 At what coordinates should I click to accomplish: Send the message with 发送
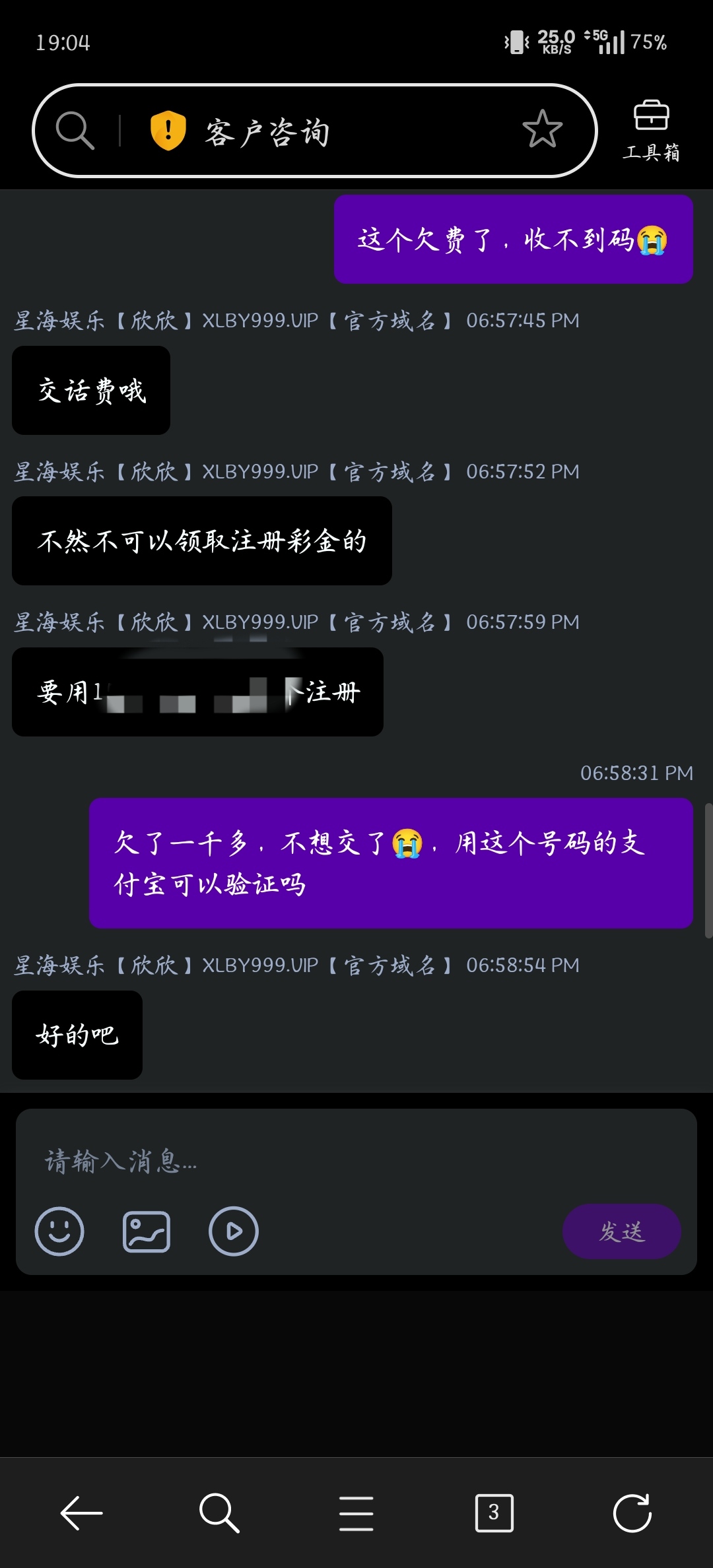621,1231
